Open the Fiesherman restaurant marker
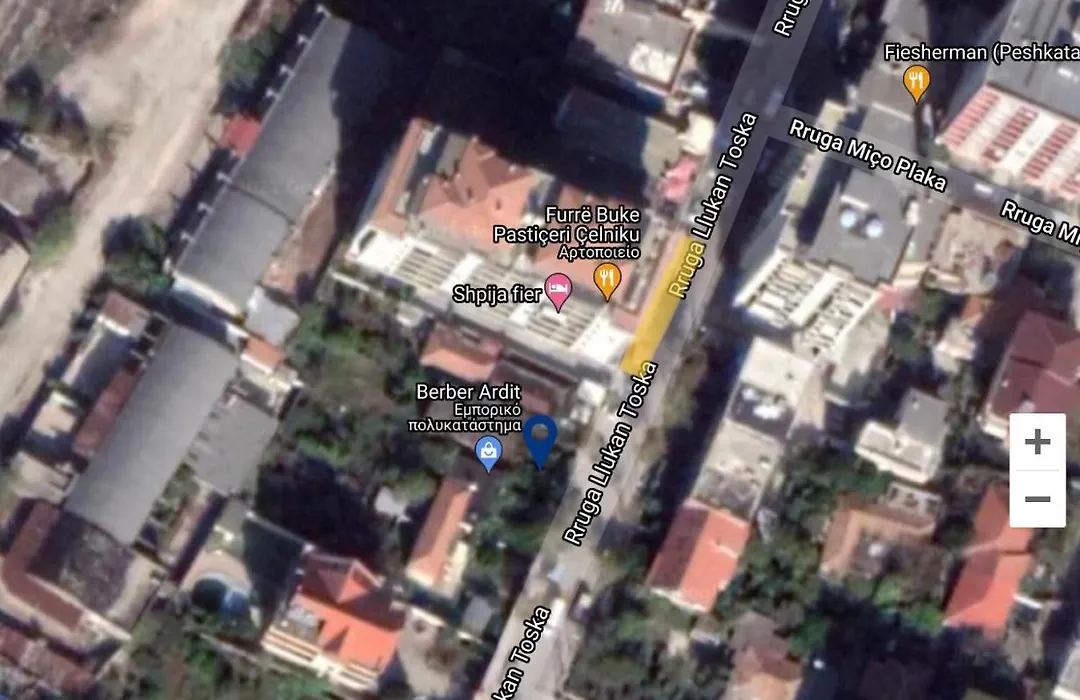 point(916,82)
